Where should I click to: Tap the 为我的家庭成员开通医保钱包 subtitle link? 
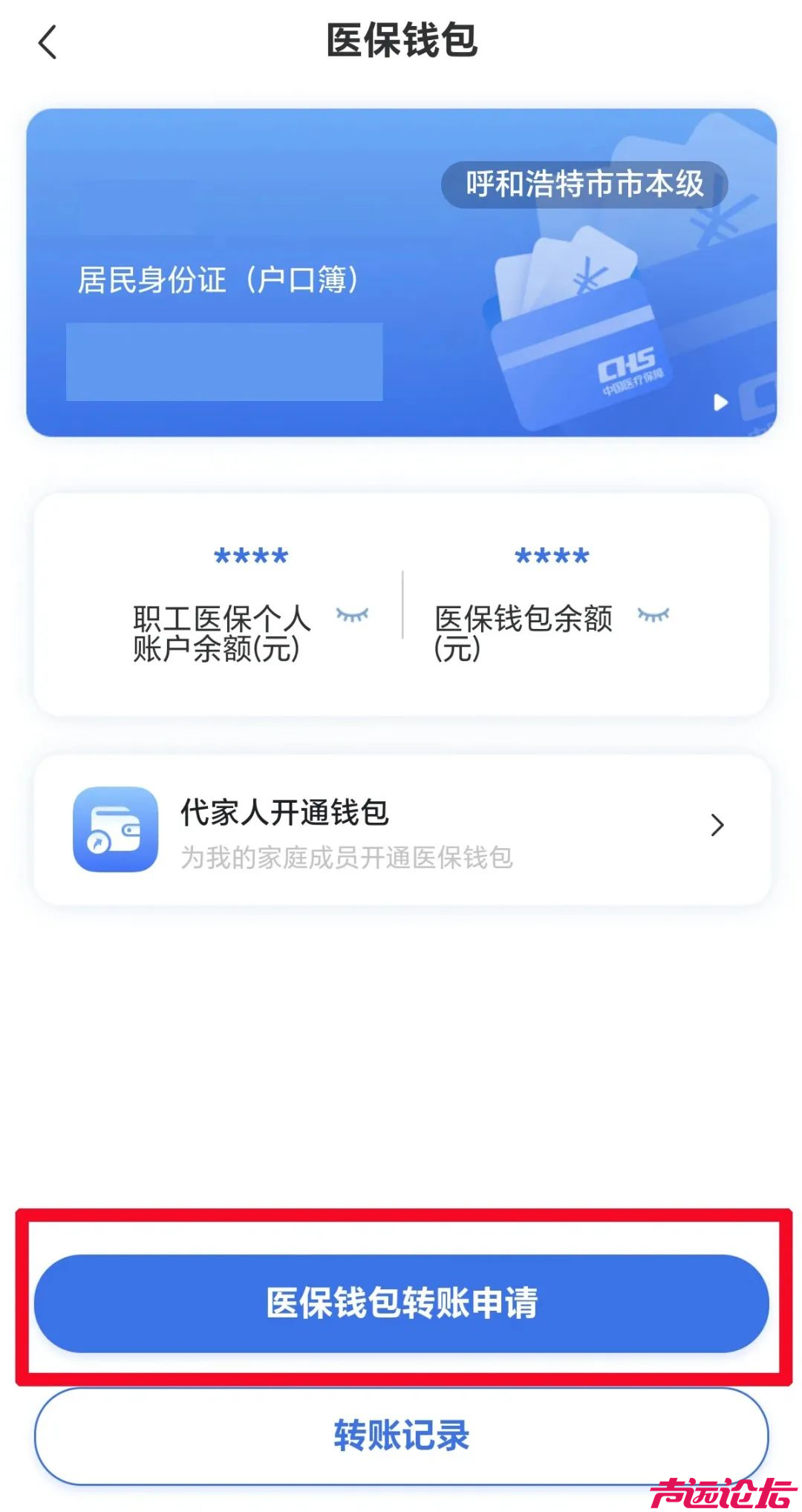[x=349, y=858]
